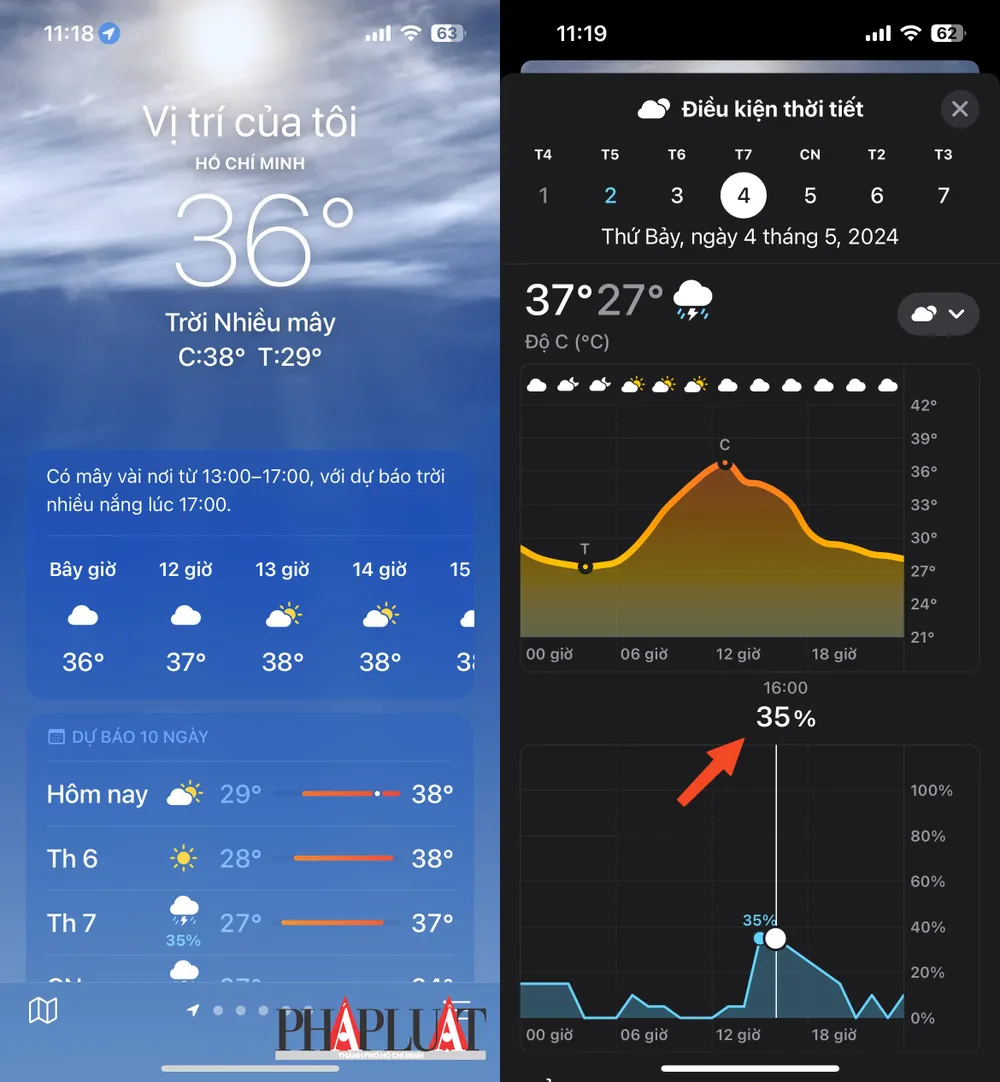1000x1082 pixels.
Task: Select day 6 under T2
Action: pos(877,196)
